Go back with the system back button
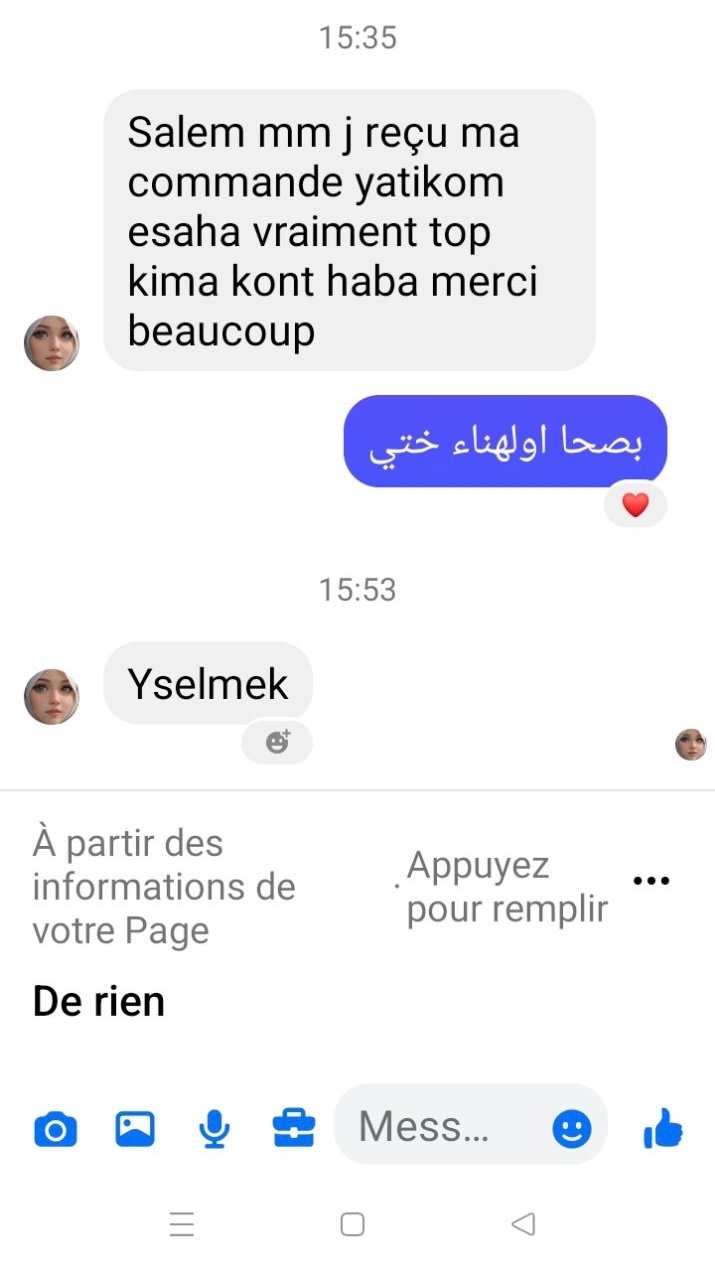The height and width of the screenshot is (1268, 715). point(523,1224)
